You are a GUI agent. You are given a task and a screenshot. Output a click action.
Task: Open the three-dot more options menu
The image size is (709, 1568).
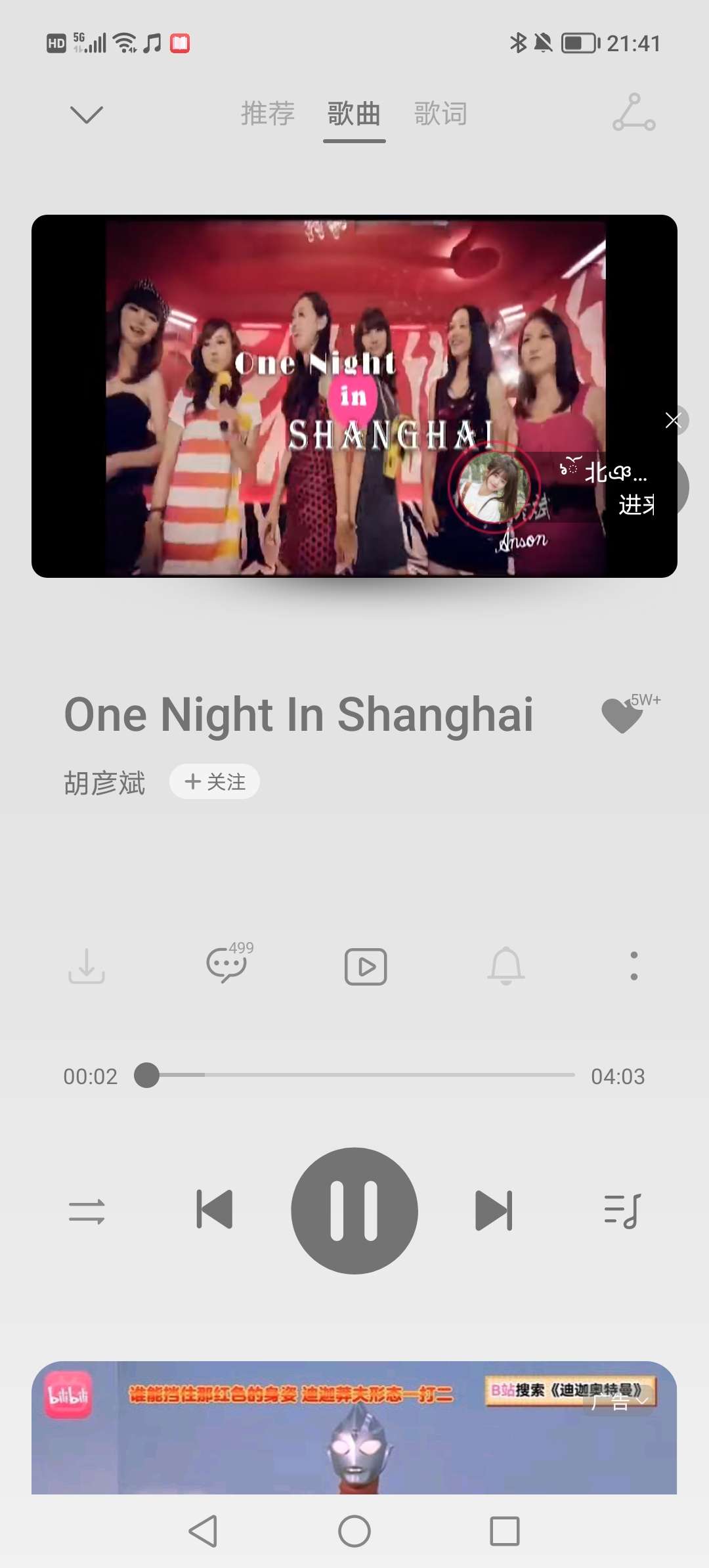634,966
